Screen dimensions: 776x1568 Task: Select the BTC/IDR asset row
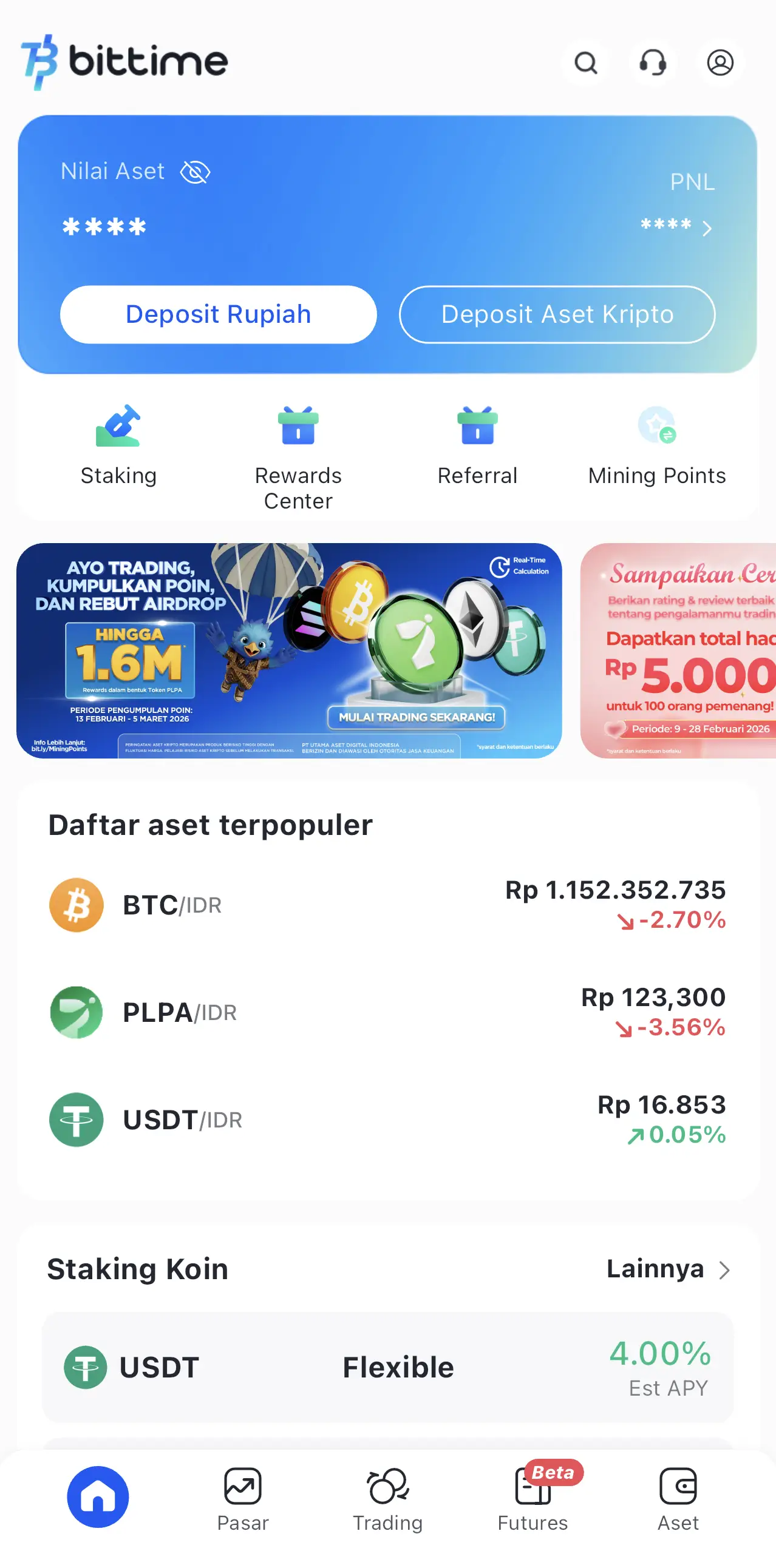pyautogui.click(x=387, y=905)
